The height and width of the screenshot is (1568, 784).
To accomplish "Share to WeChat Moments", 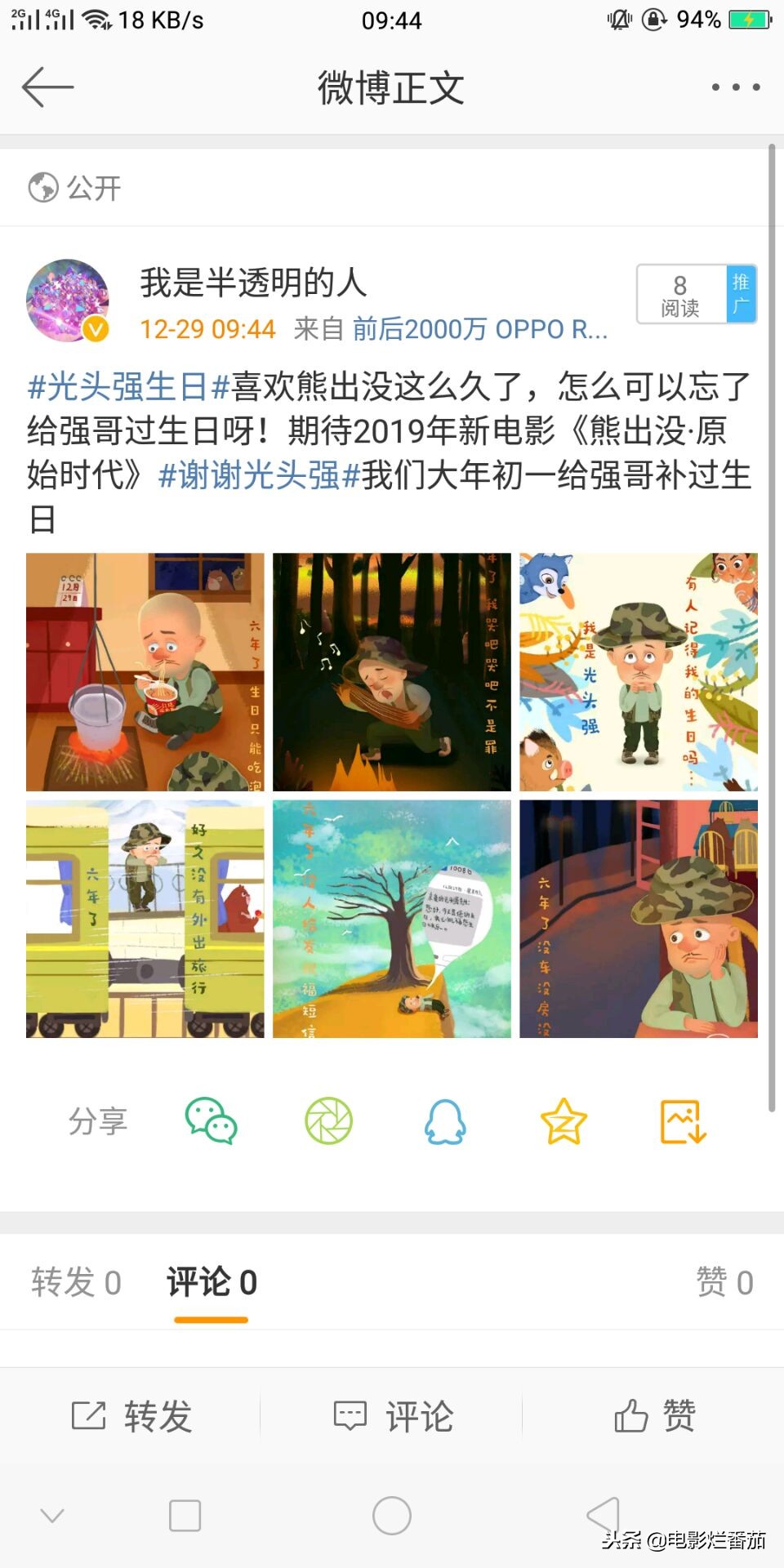I will pyautogui.click(x=328, y=1121).
